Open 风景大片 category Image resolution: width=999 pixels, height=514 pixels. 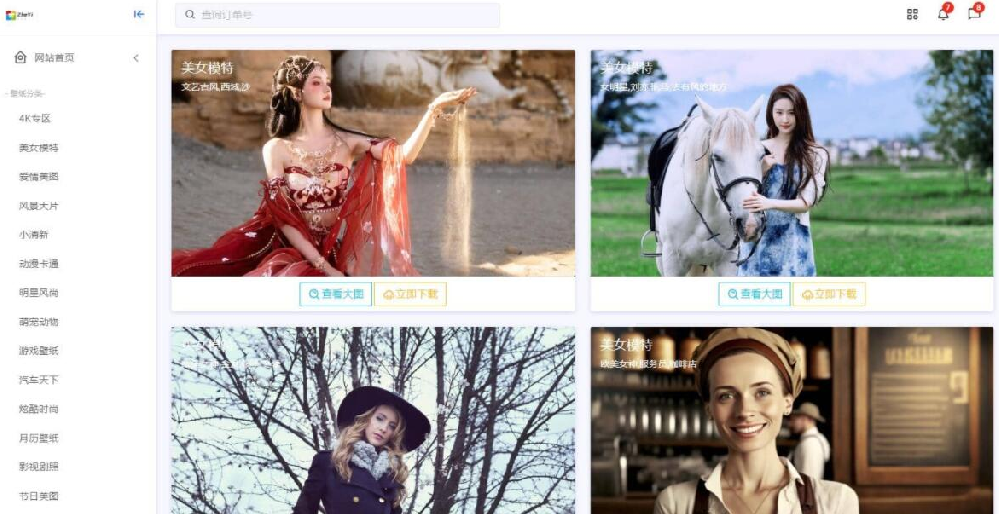[x=38, y=205]
